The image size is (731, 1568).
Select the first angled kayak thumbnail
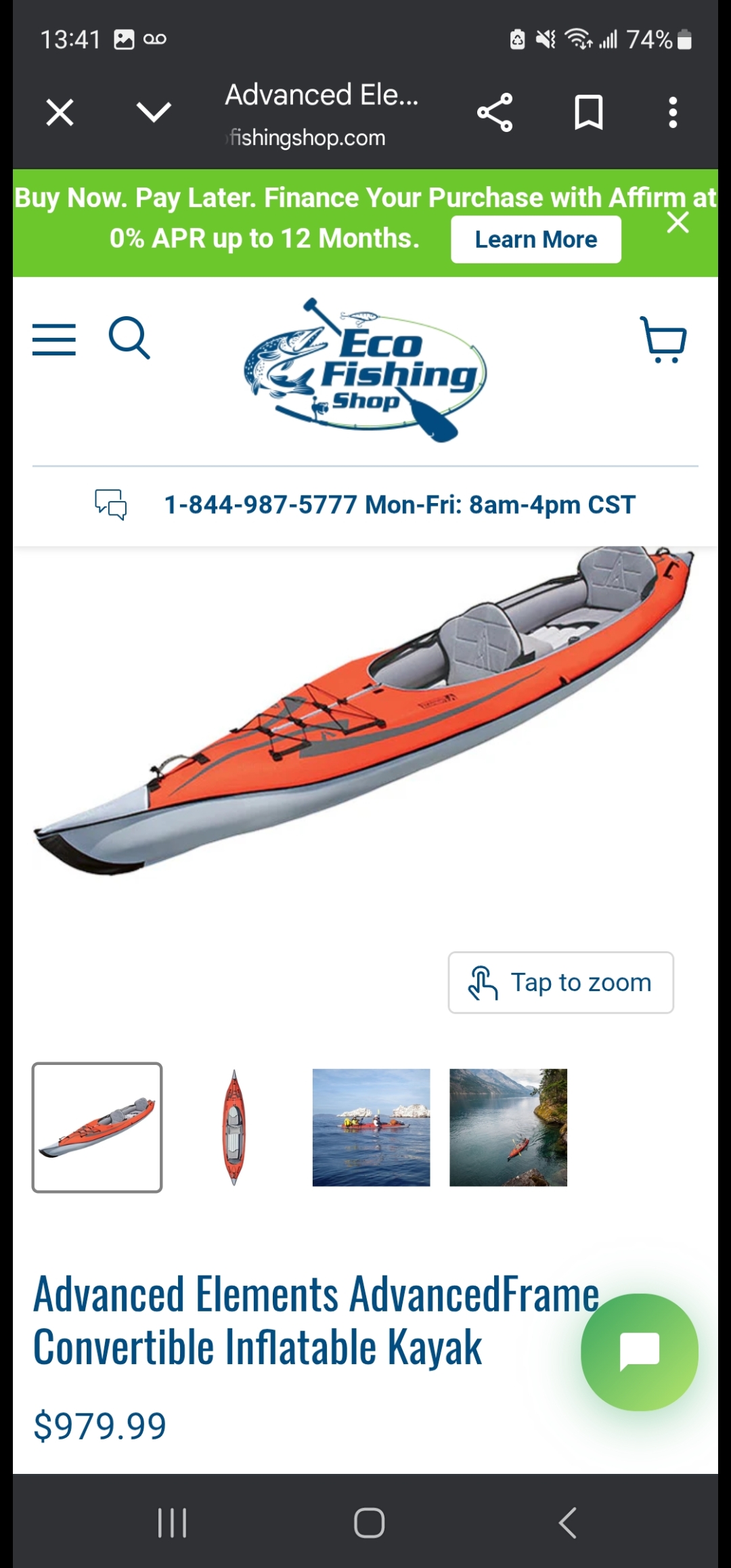click(97, 1127)
